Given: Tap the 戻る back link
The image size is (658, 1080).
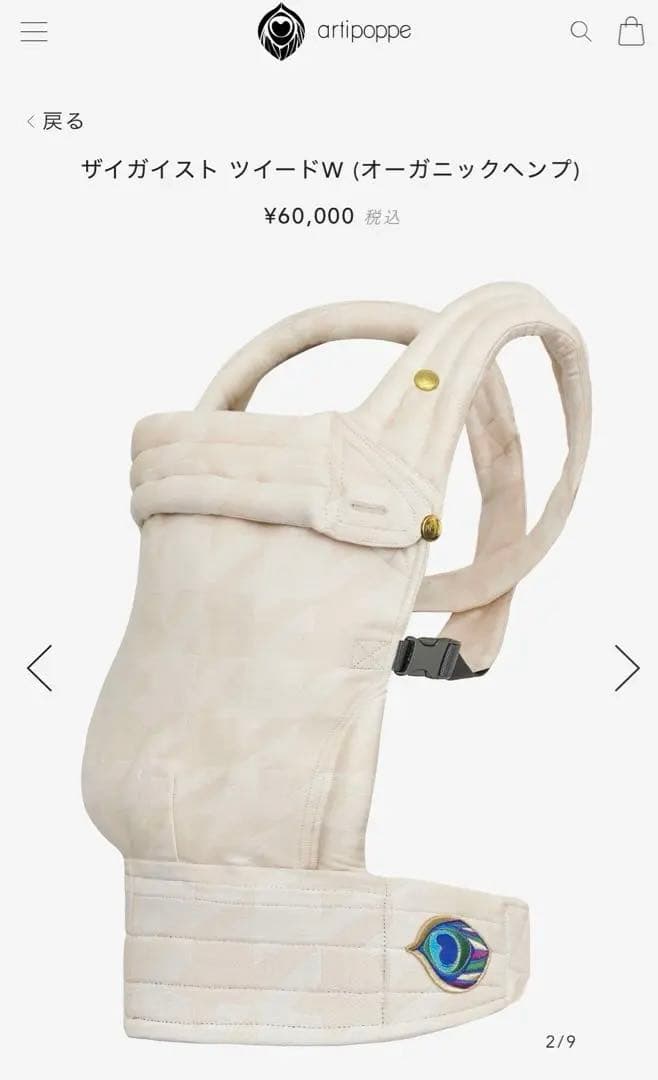Looking at the screenshot, I should coord(56,121).
